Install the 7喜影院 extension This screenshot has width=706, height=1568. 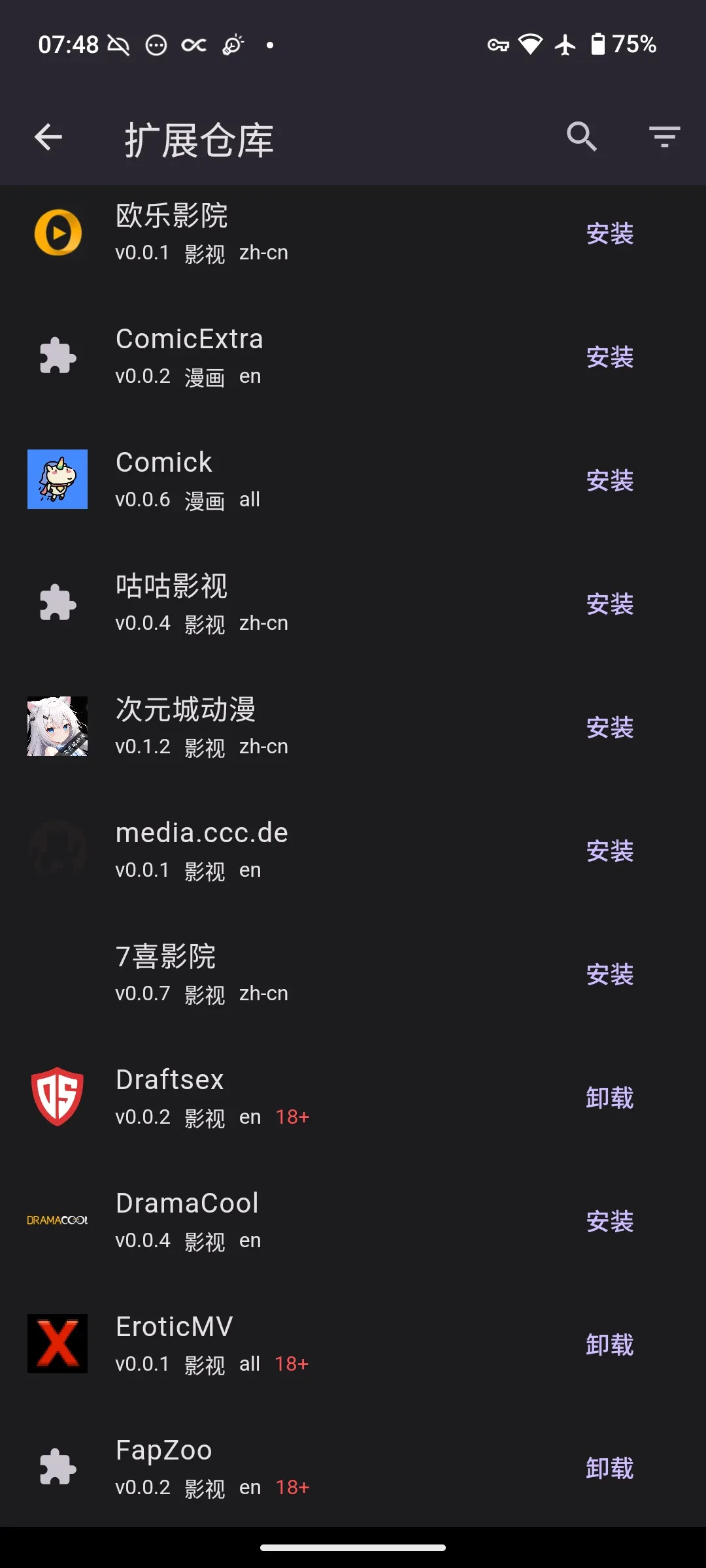[x=609, y=975]
